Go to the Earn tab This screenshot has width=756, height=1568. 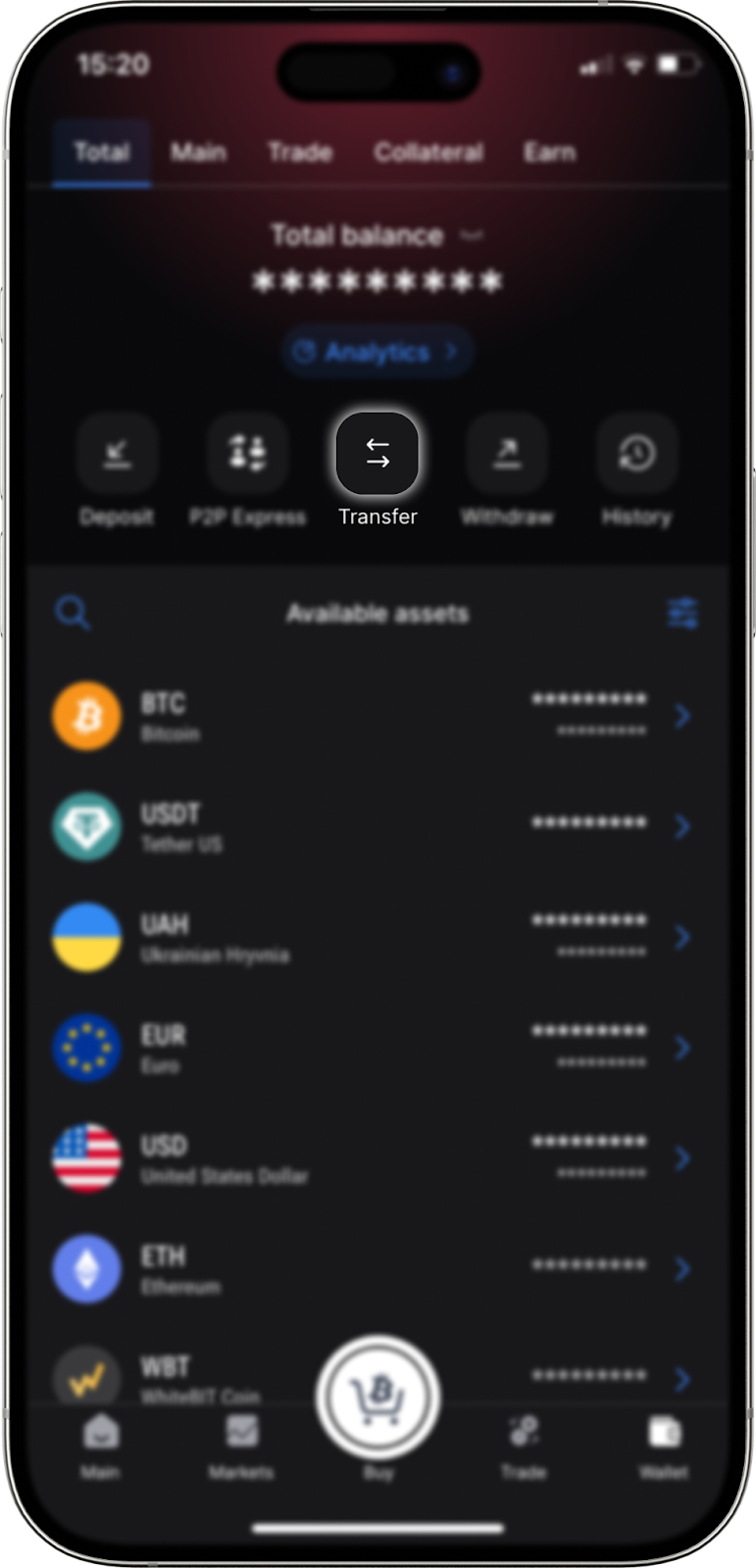coord(549,153)
